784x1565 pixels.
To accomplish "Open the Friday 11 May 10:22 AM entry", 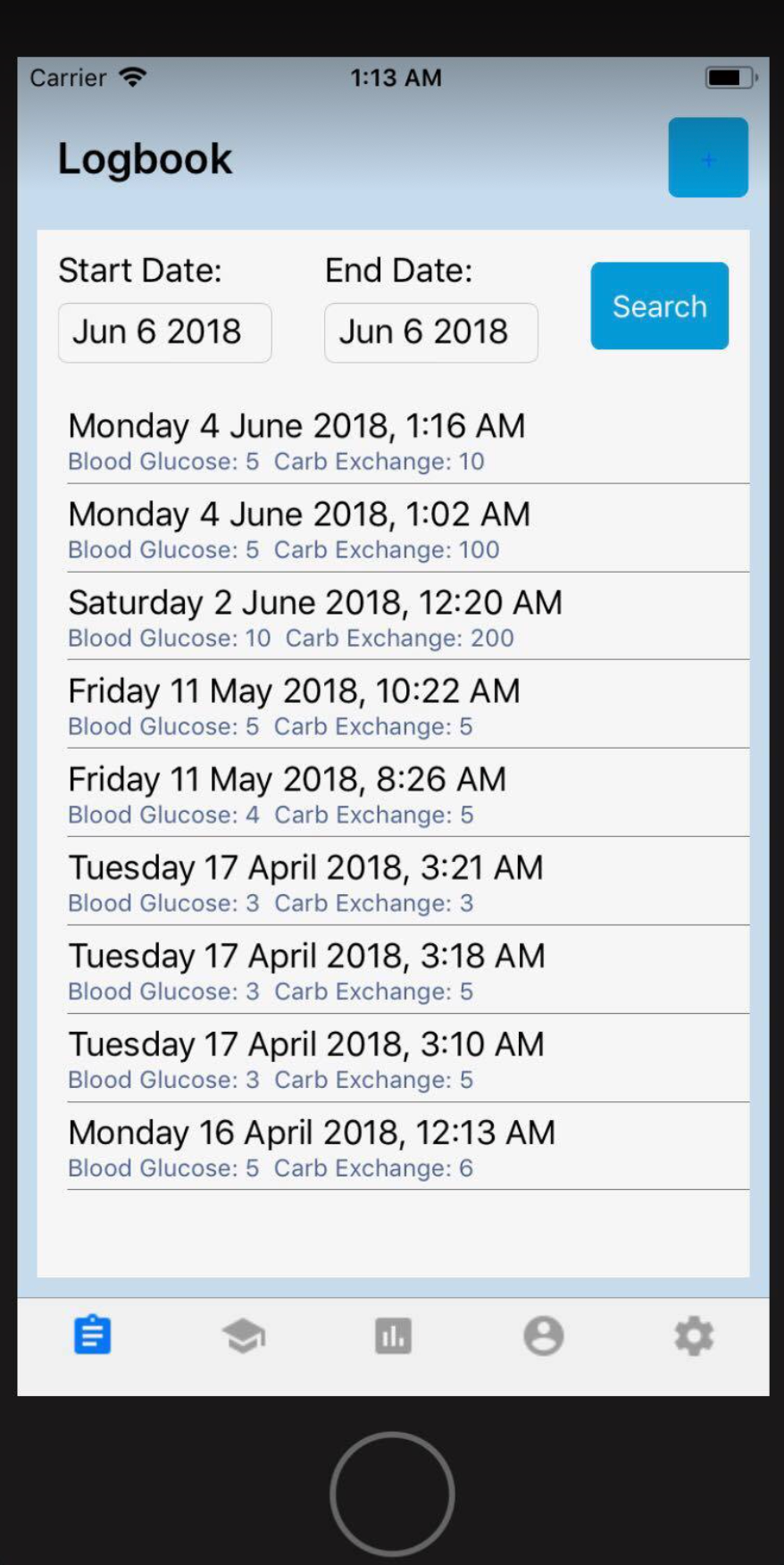I will [x=408, y=706].
